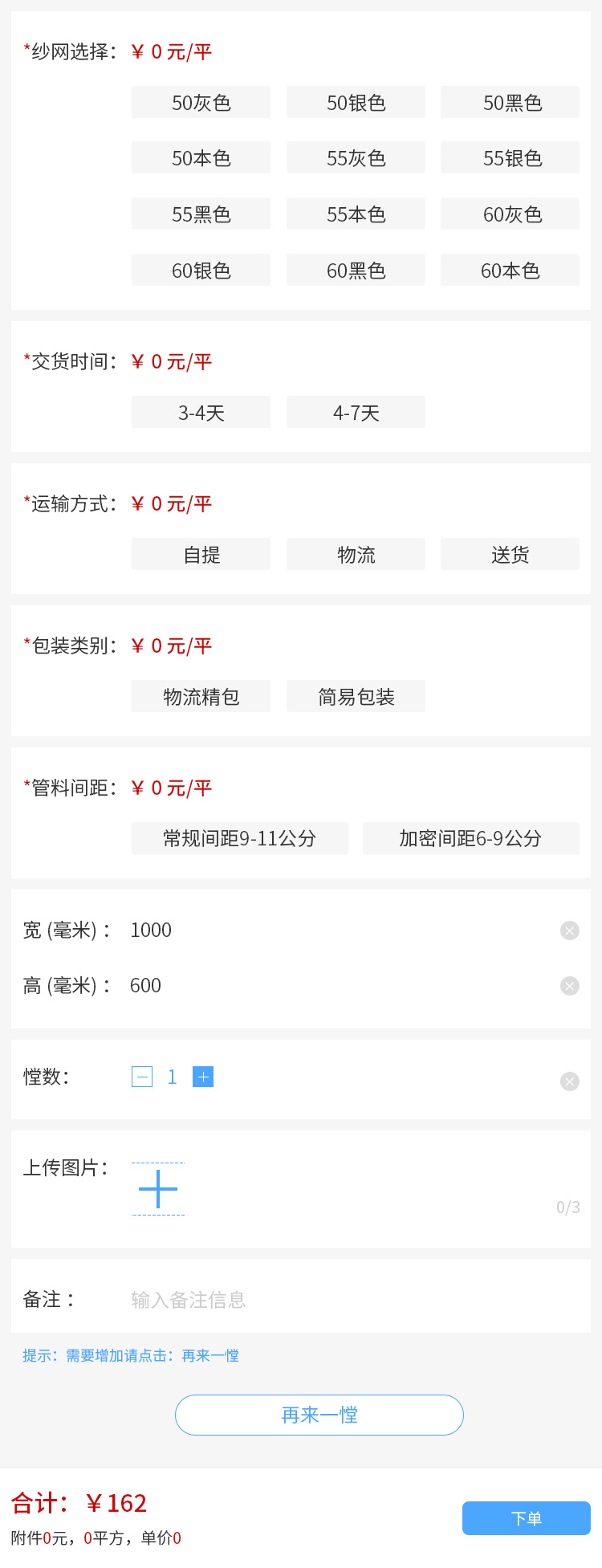This screenshot has height=1568, width=602.
Task: Add a photo under 上传图片
Action: [x=158, y=1189]
